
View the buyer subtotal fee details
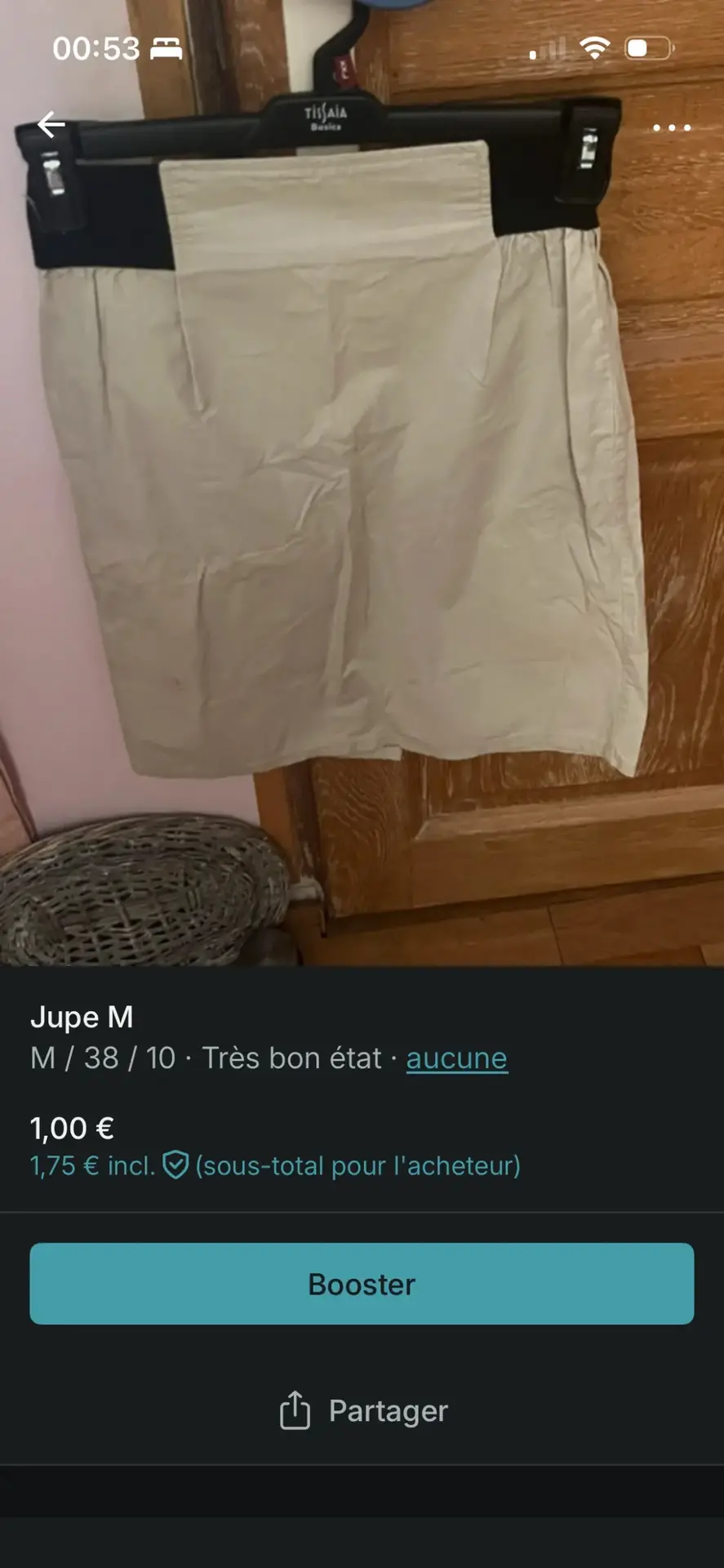(275, 1165)
